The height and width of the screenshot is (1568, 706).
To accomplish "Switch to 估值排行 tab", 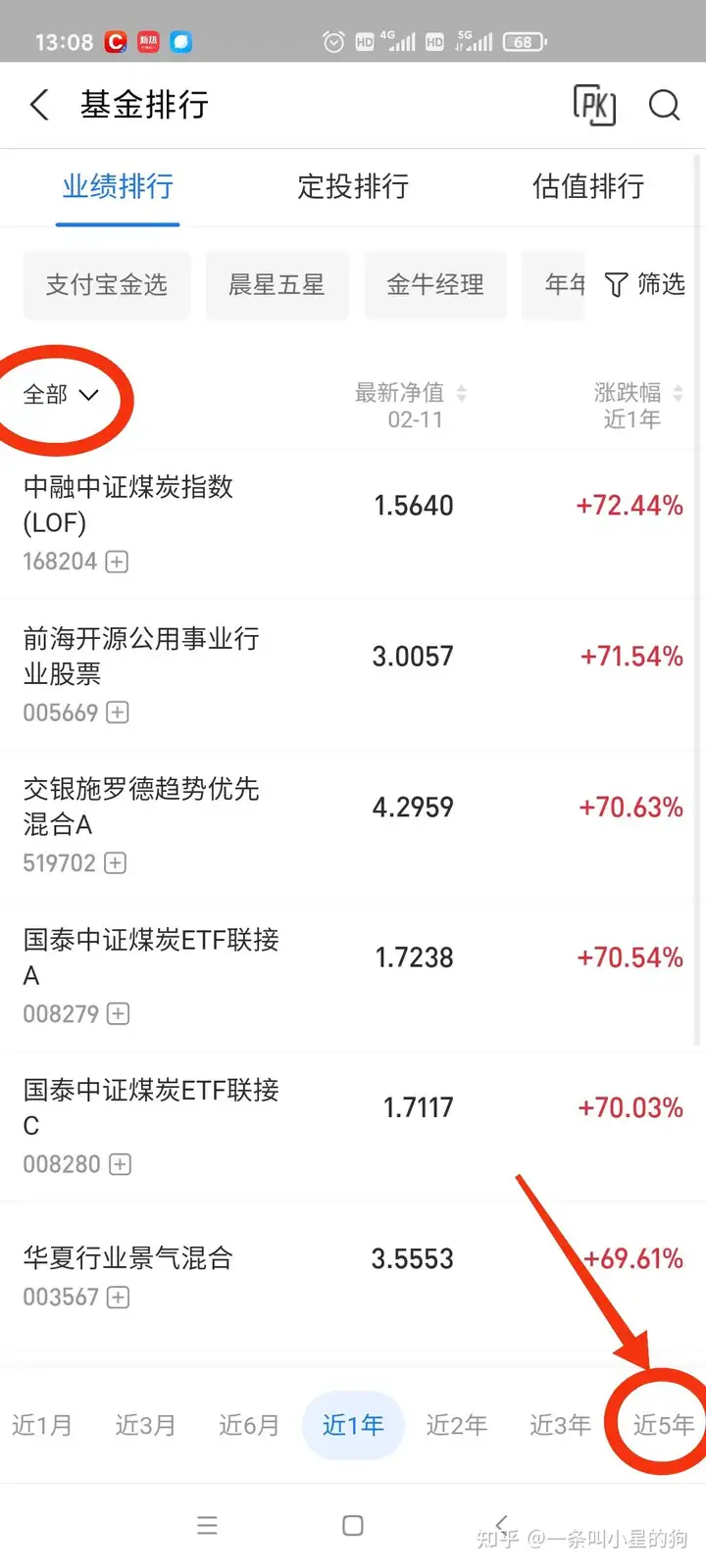I will pos(588,186).
